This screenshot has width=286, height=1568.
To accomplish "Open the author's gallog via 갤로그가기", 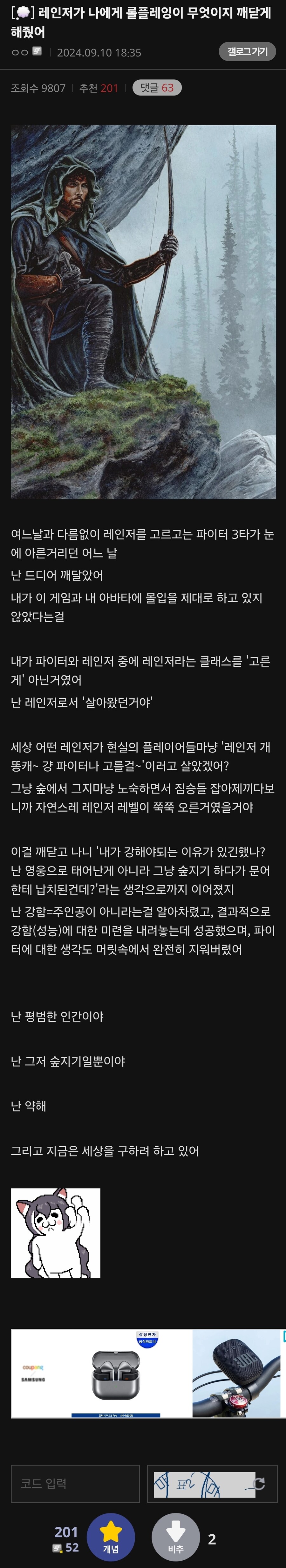I will click(x=247, y=52).
